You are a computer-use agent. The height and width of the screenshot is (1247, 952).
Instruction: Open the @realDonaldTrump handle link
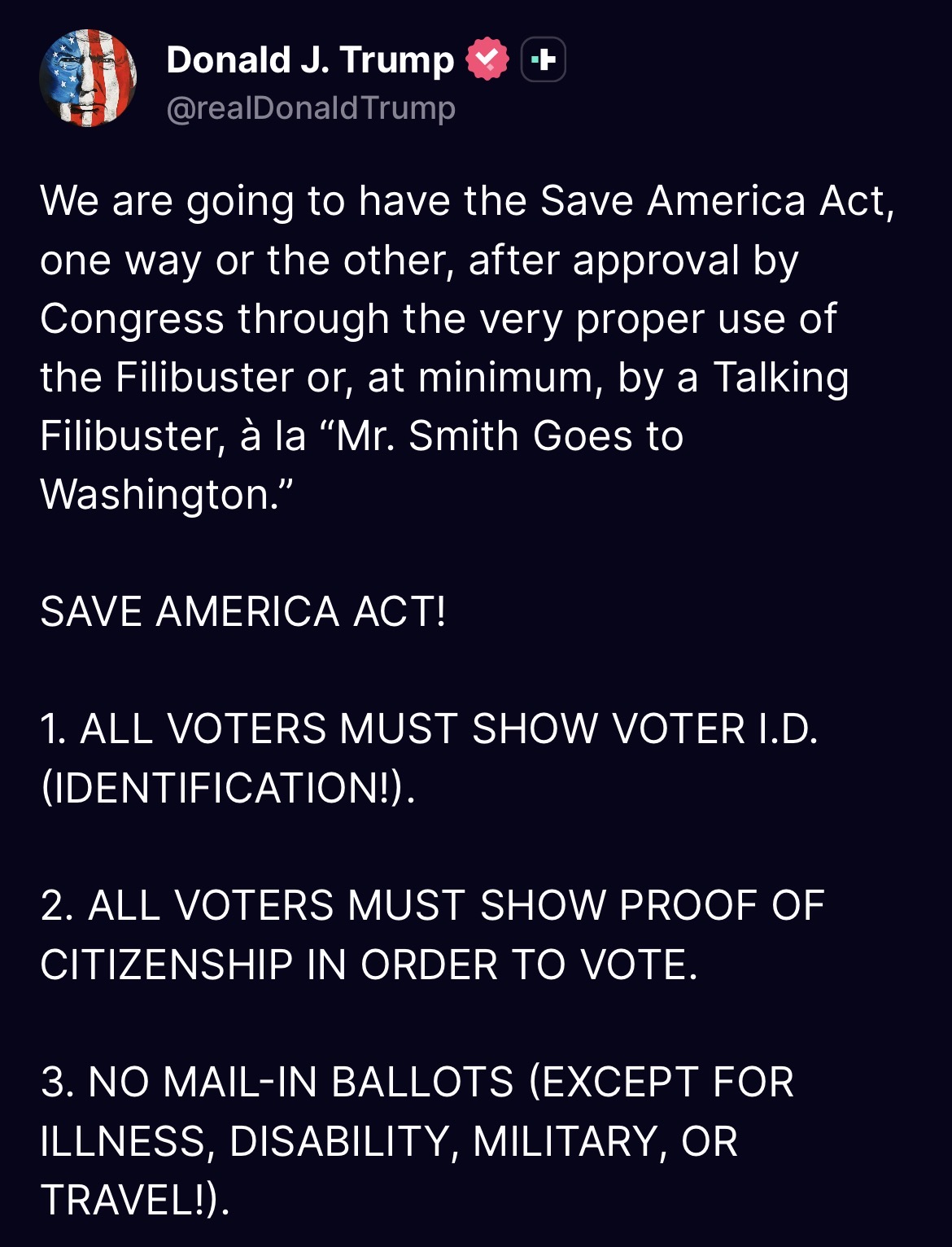(x=311, y=107)
